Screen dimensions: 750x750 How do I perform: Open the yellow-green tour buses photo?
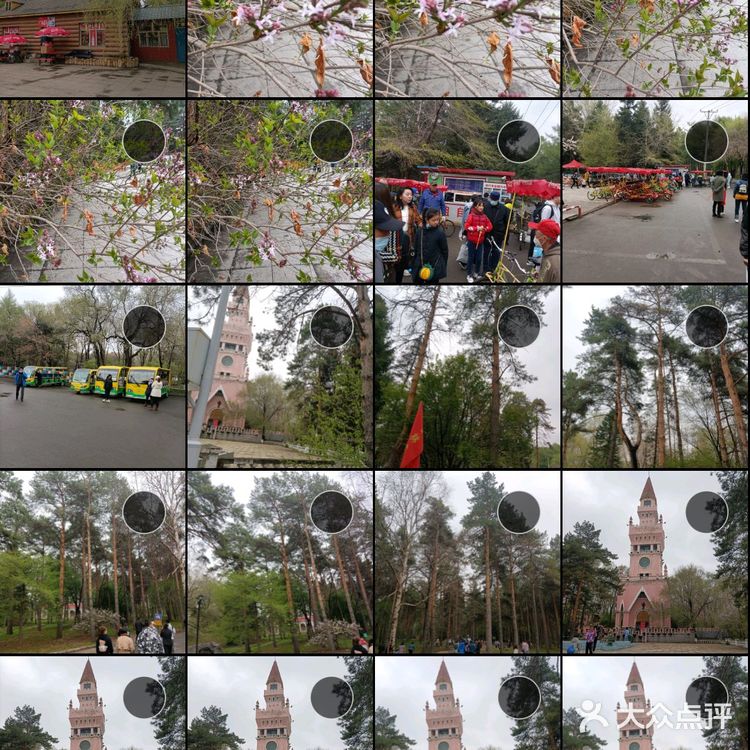point(80,400)
